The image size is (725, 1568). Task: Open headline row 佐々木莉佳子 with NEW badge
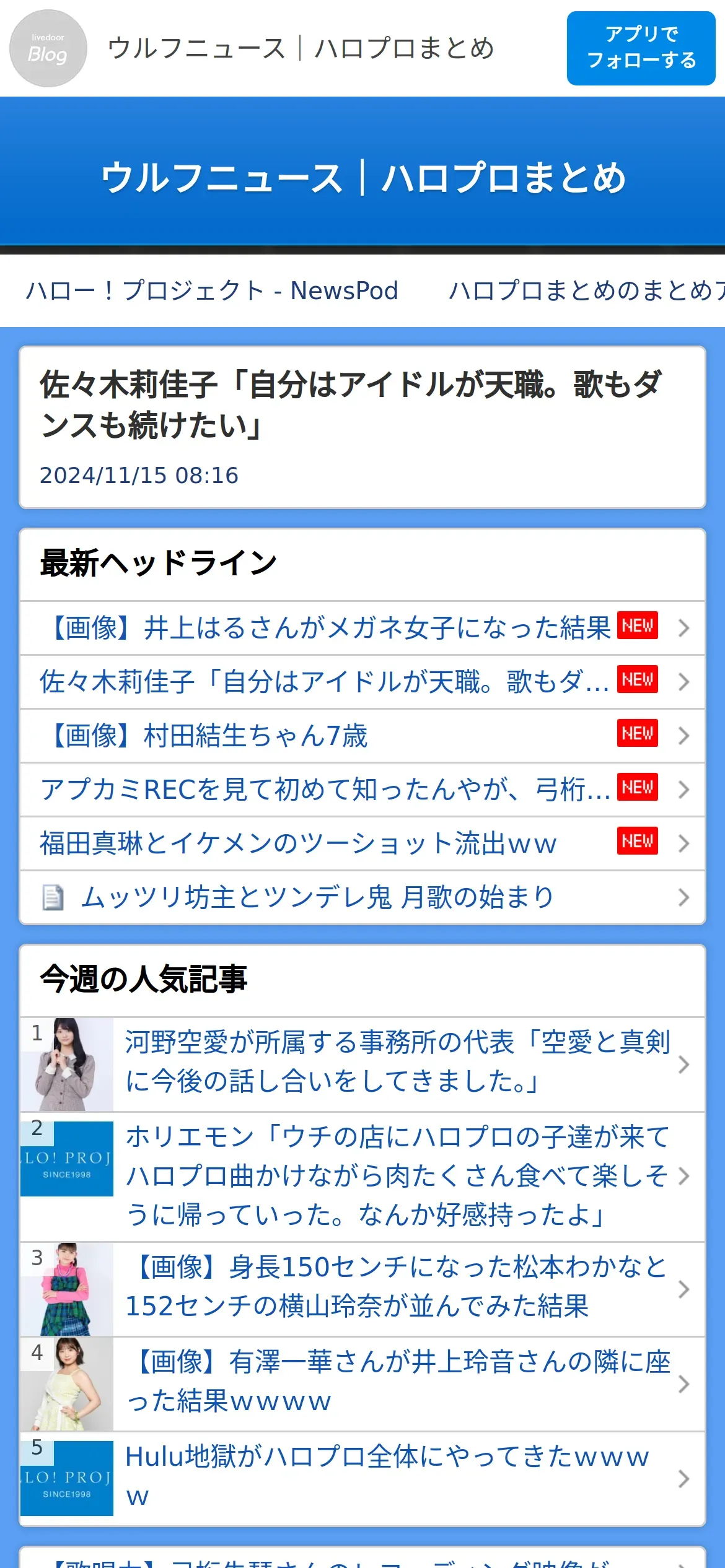[x=324, y=682]
